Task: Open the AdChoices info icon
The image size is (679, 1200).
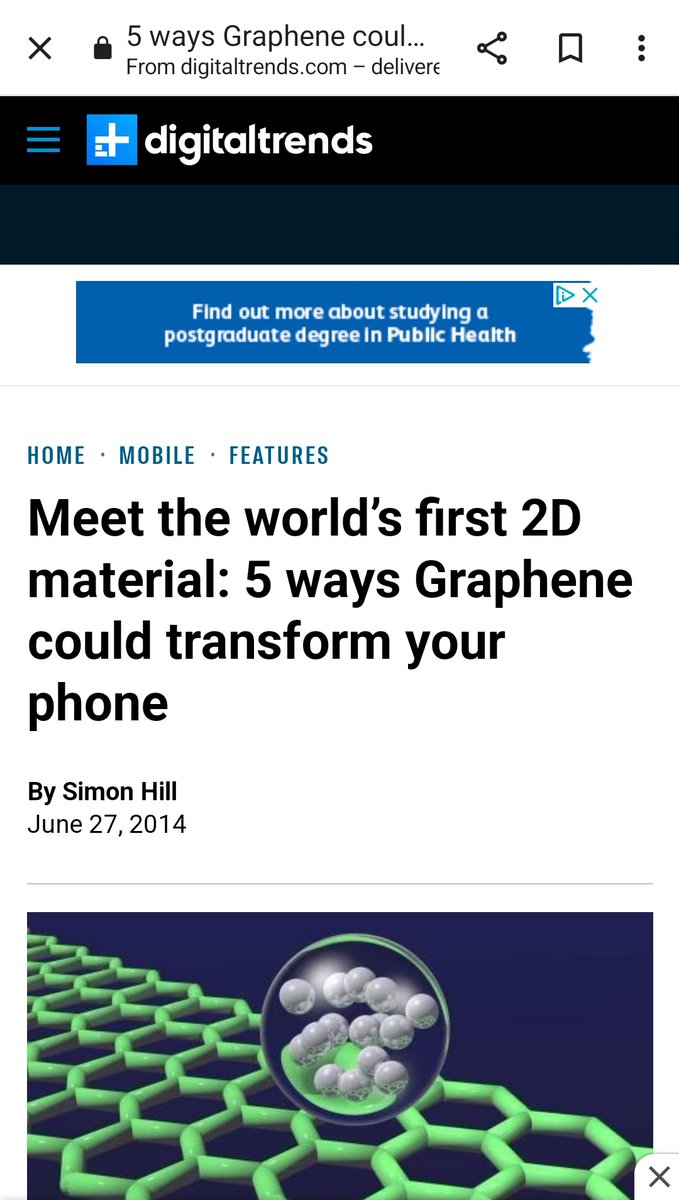Action: (566, 295)
